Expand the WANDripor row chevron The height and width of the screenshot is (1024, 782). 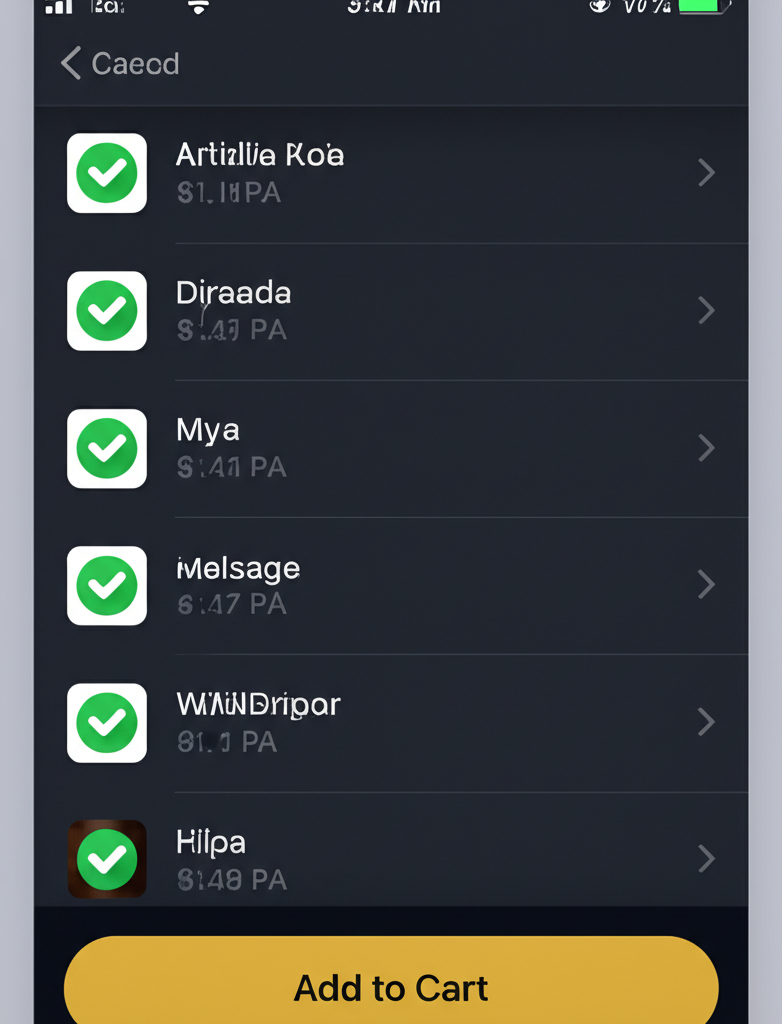tap(707, 722)
